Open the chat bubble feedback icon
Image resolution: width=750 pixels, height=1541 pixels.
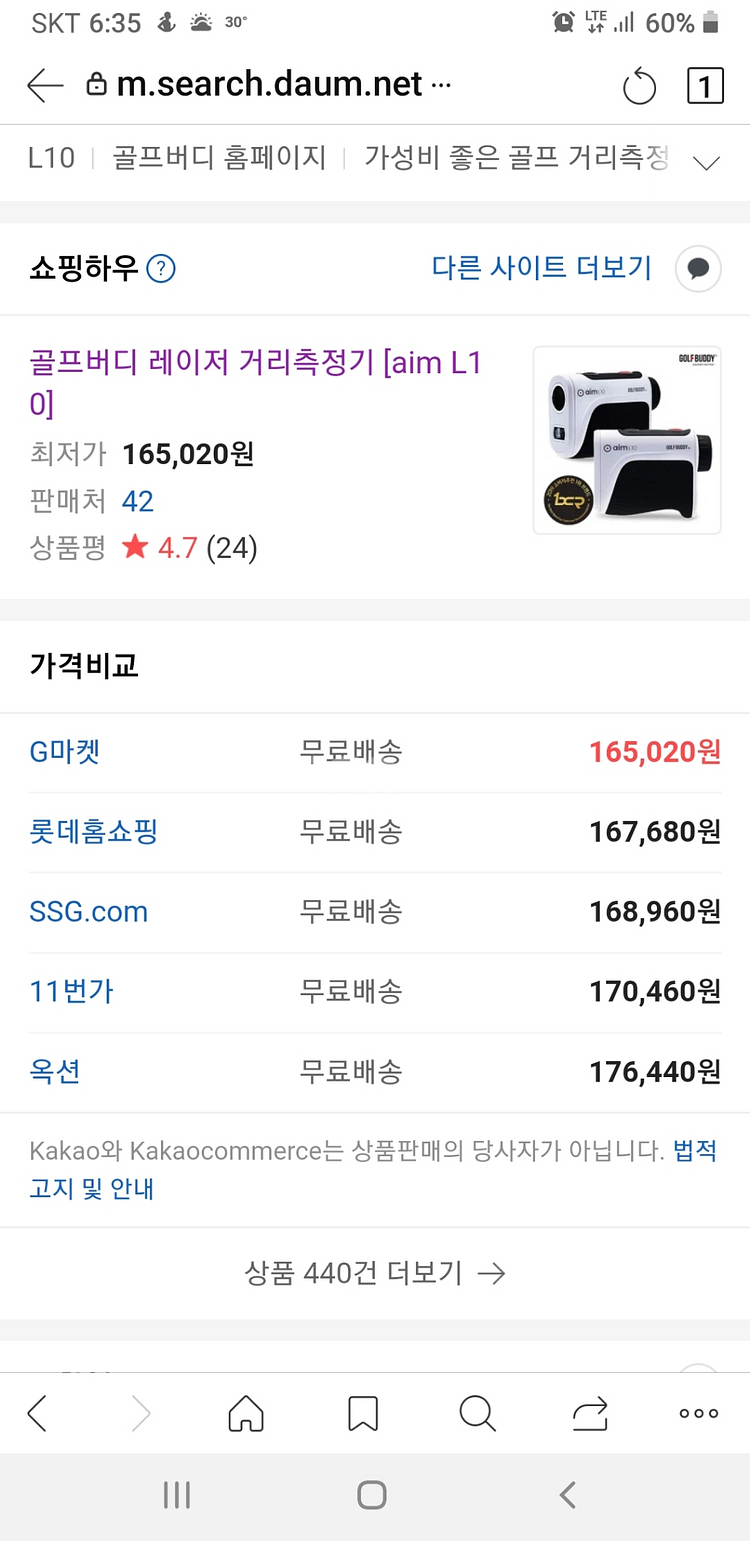[697, 268]
